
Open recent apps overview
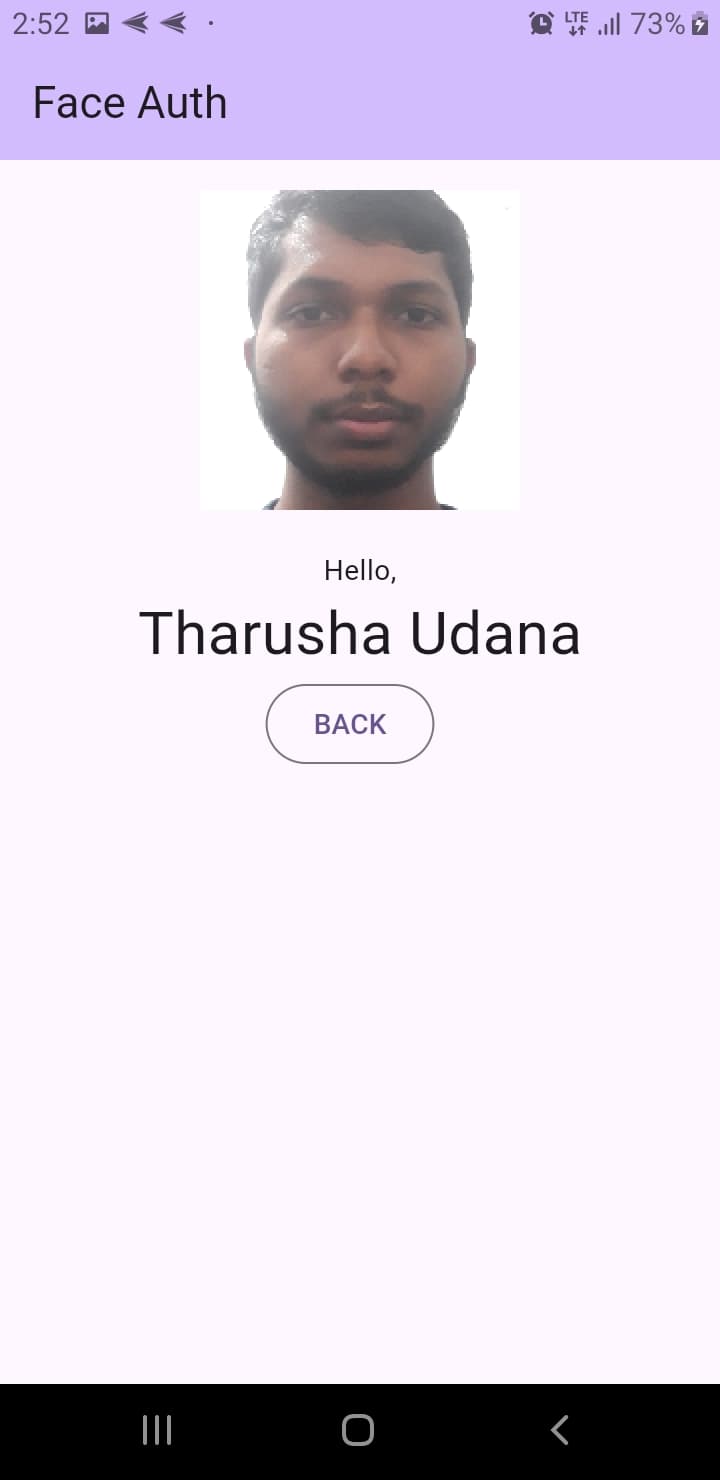(x=157, y=1430)
